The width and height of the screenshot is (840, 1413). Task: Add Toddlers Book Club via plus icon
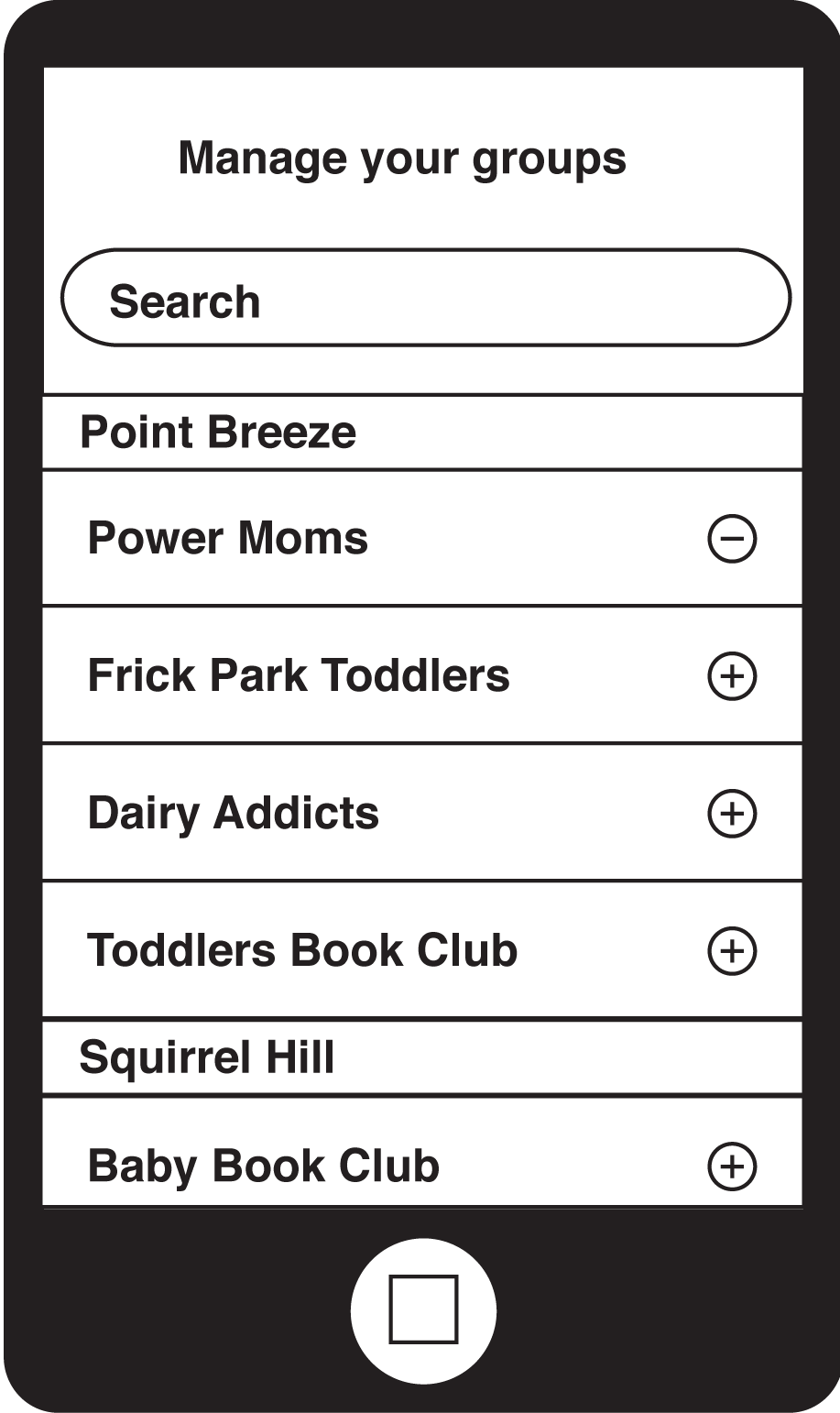(732, 950)
